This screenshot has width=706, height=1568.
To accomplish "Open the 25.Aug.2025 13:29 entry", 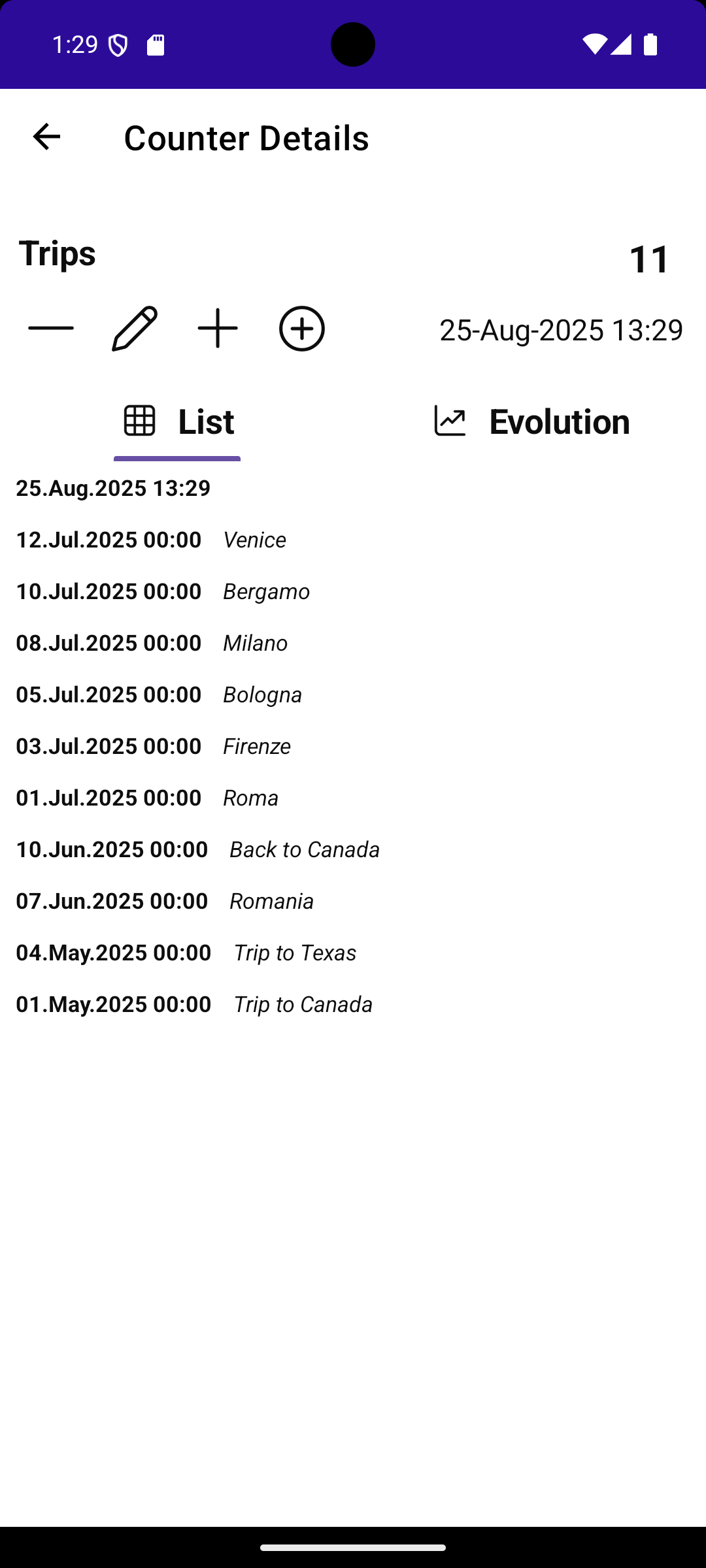I will coord(113,488).
